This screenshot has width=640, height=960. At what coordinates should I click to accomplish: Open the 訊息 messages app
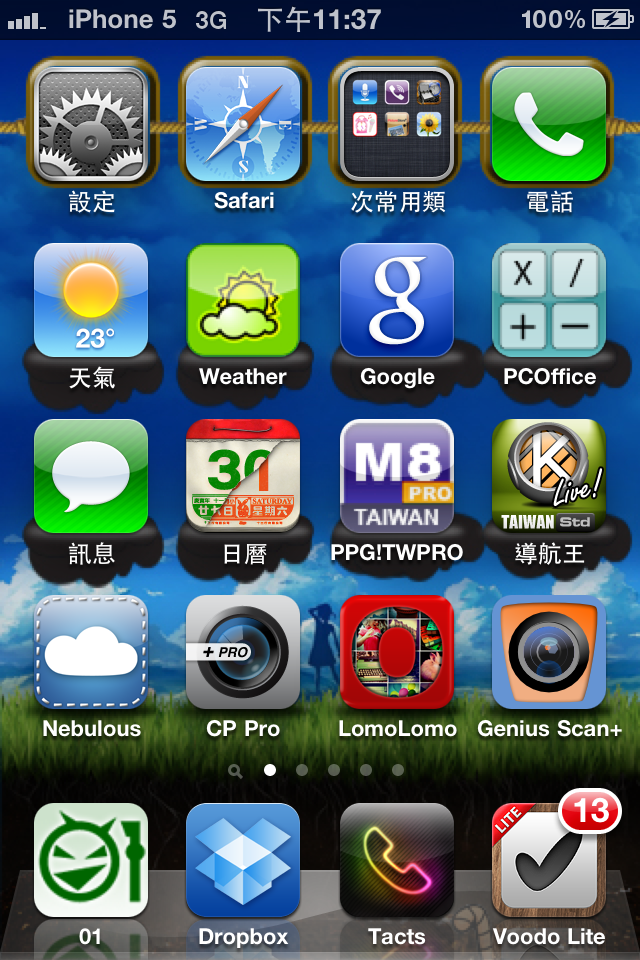click(92, 476)
